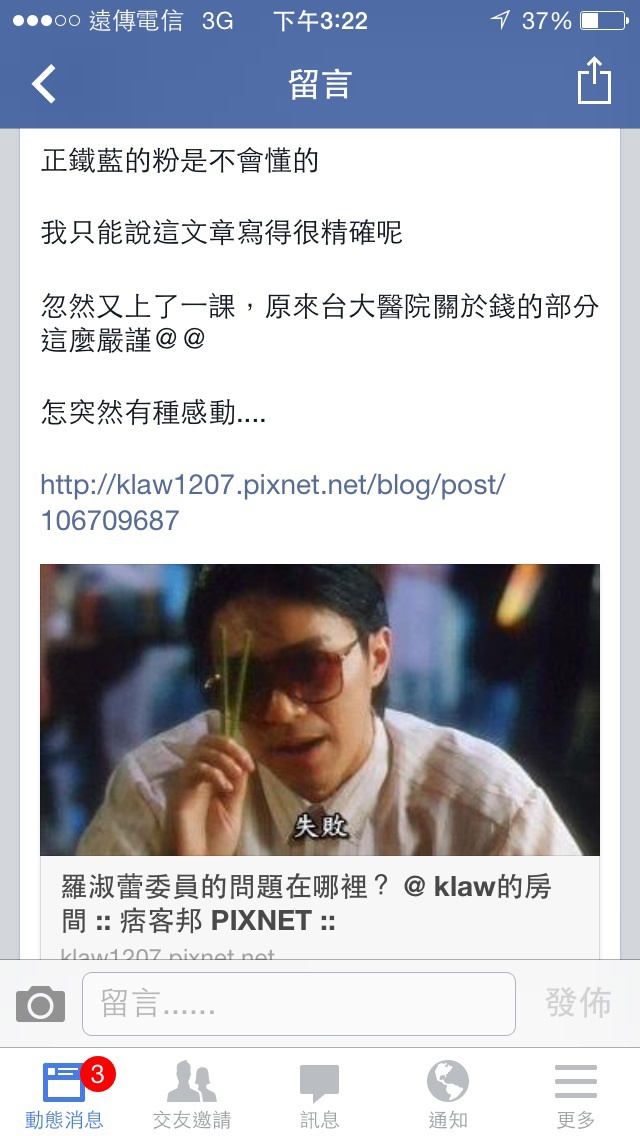This screenshot has width=640, height=1136.
Task: Attach a photo with the camera icon
Action: (x=41, y=1003)
